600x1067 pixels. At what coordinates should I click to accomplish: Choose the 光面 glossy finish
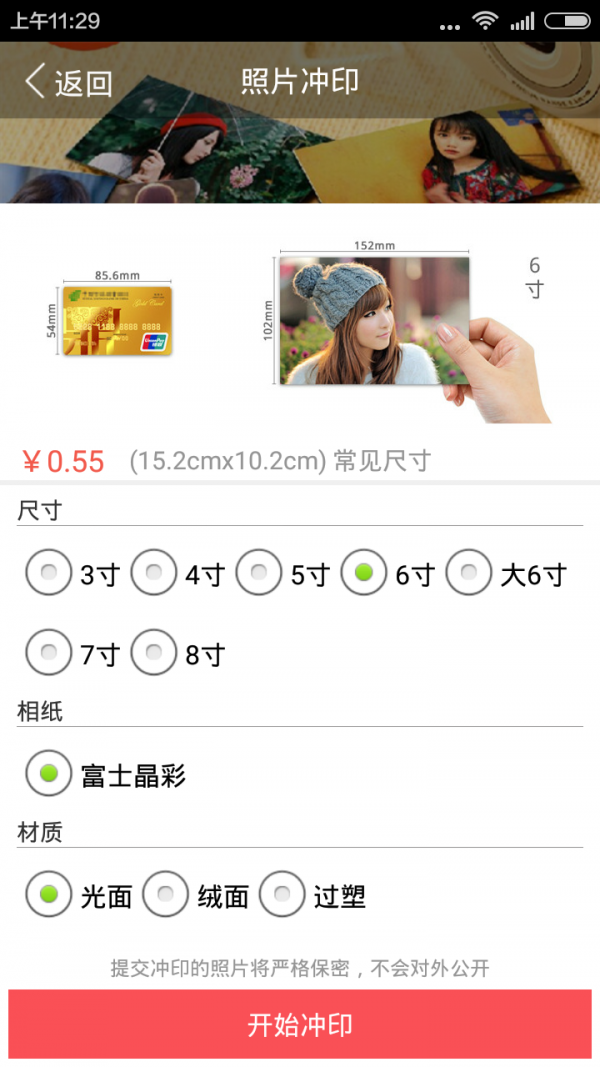[x=49, y=894]
